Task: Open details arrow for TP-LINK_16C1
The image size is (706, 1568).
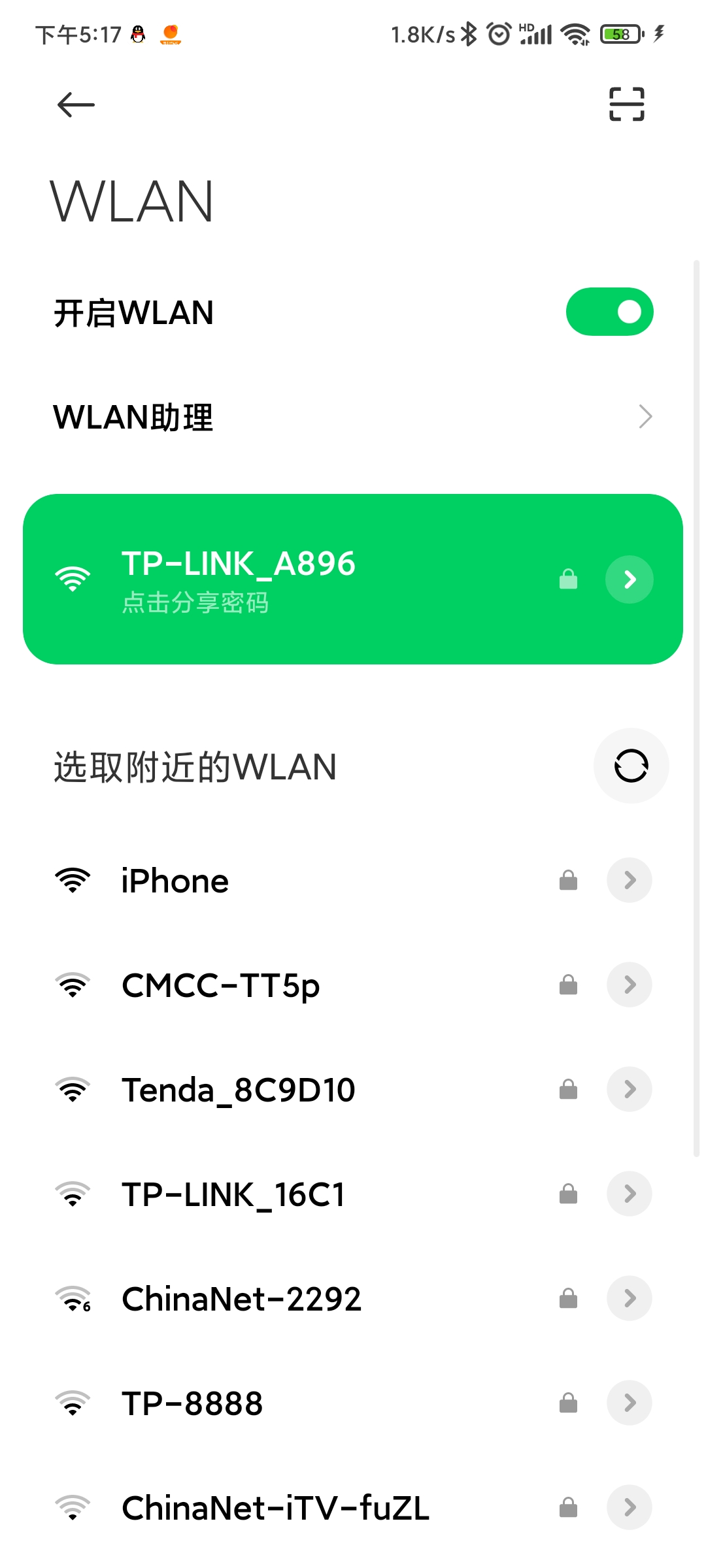Action: tap(630, 1194)
